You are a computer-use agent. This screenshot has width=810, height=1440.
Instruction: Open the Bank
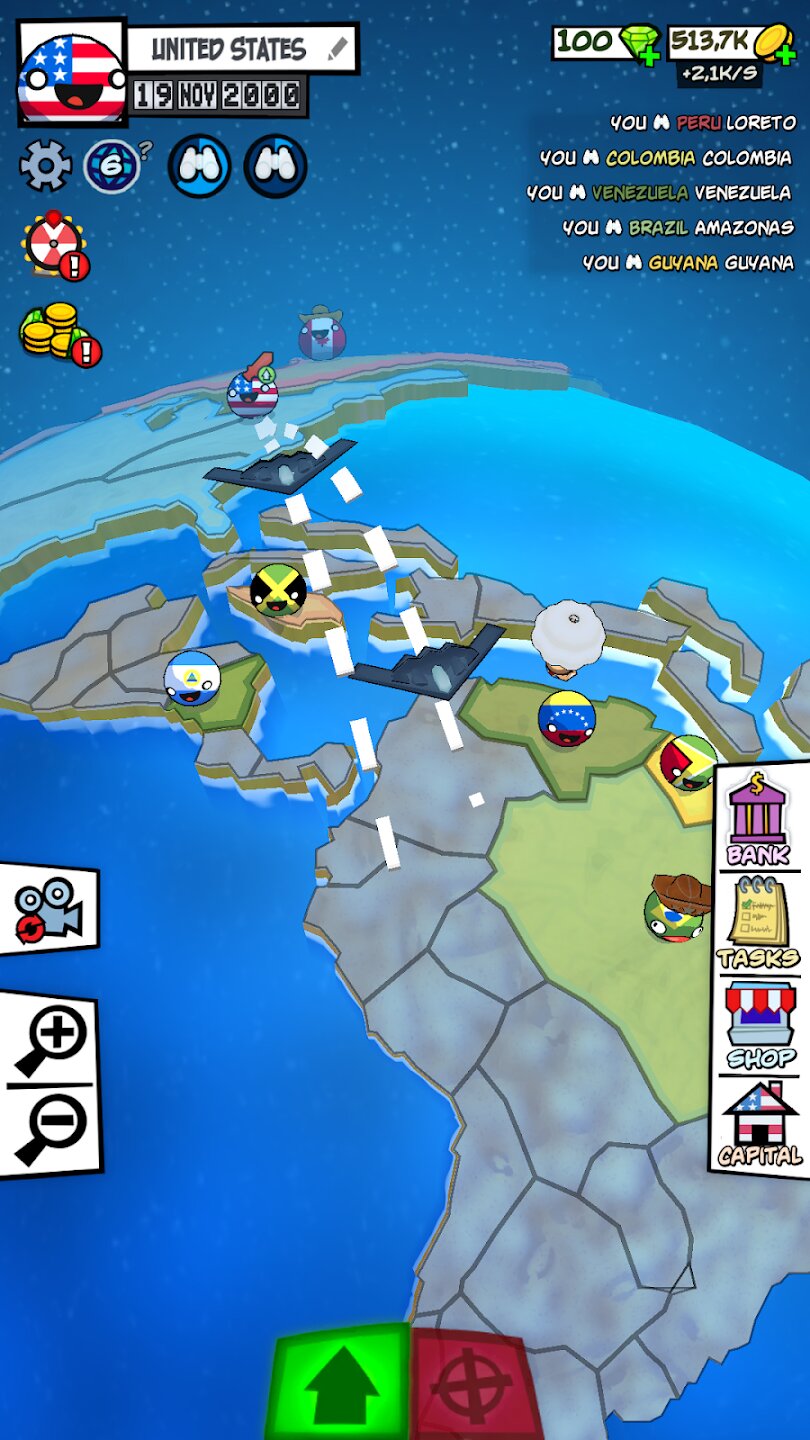(x=758, y=817)
